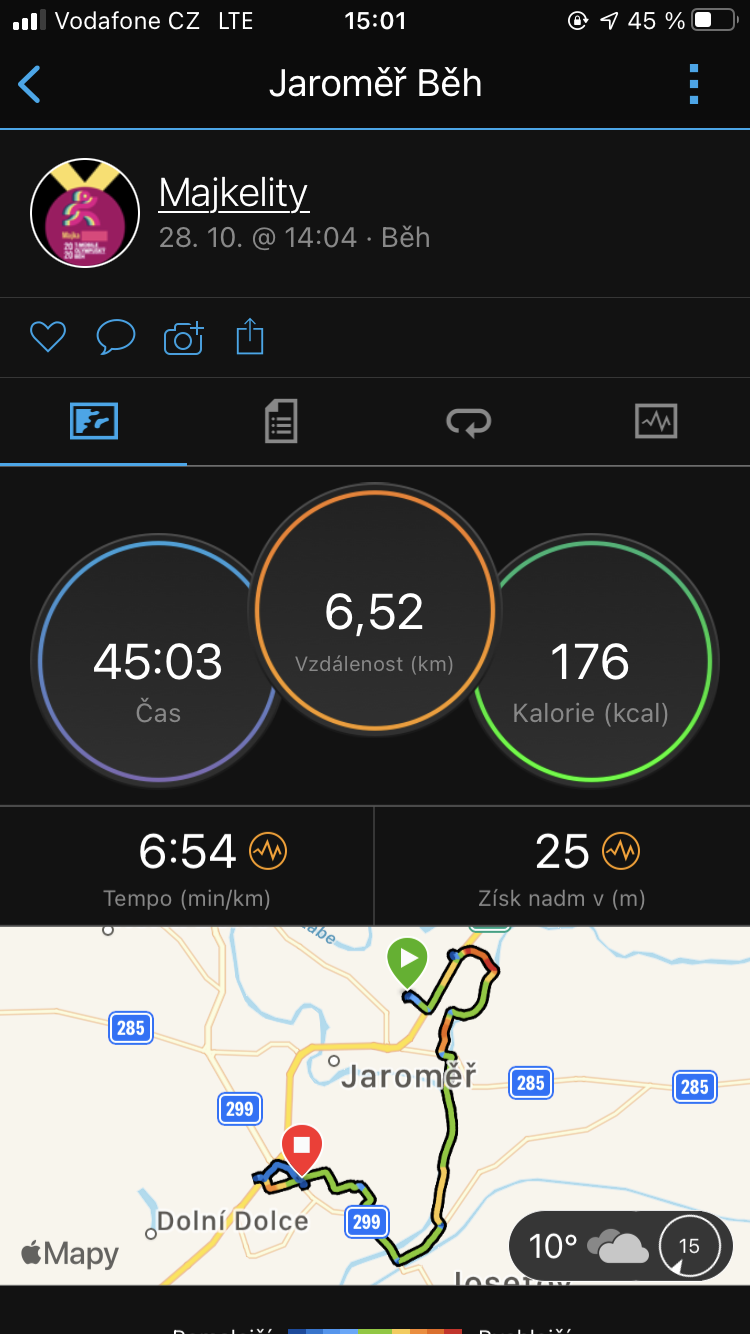Viewport: 750px width, 1334px height.
Task: Share the activity via share icon
Action: (250, 337)
